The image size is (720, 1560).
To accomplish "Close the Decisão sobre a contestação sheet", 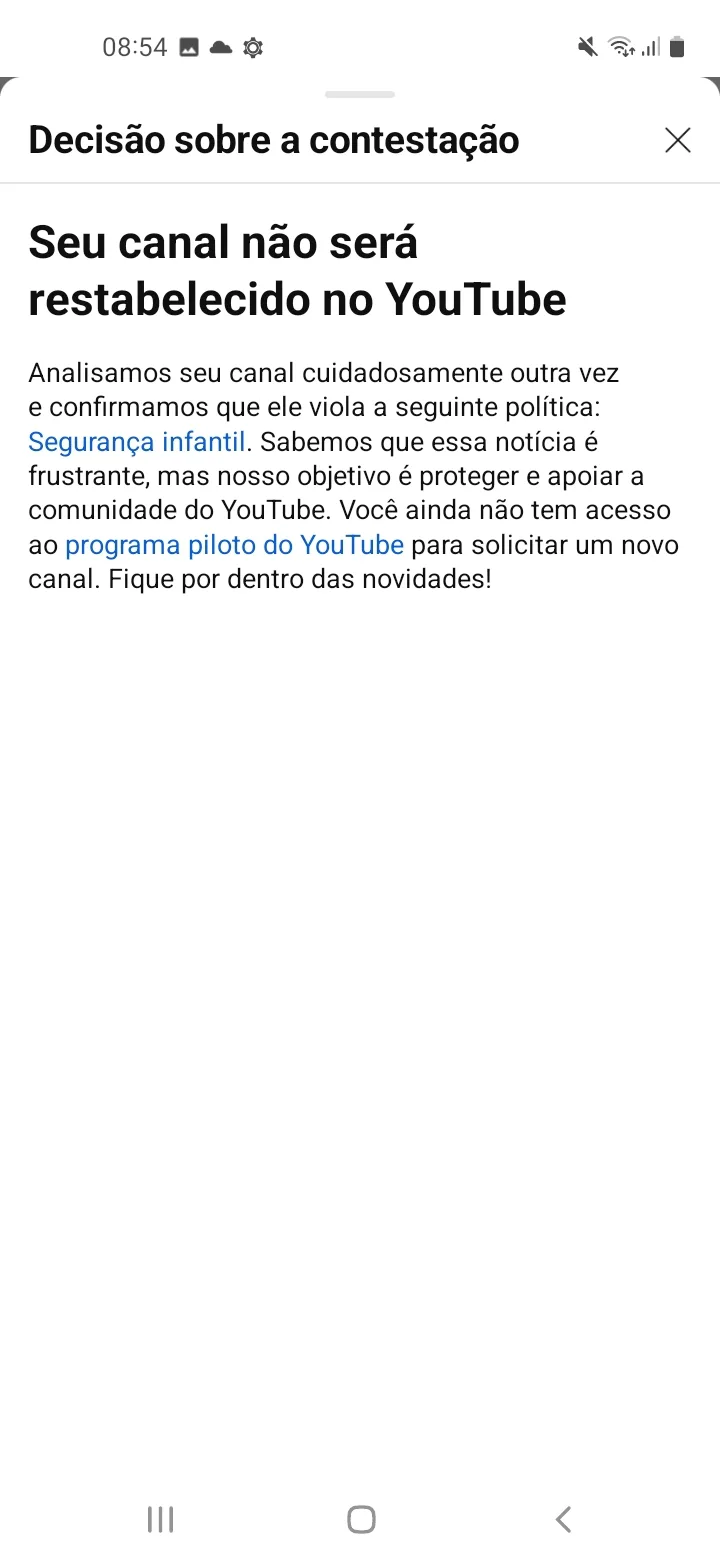I will click(677, 141).
